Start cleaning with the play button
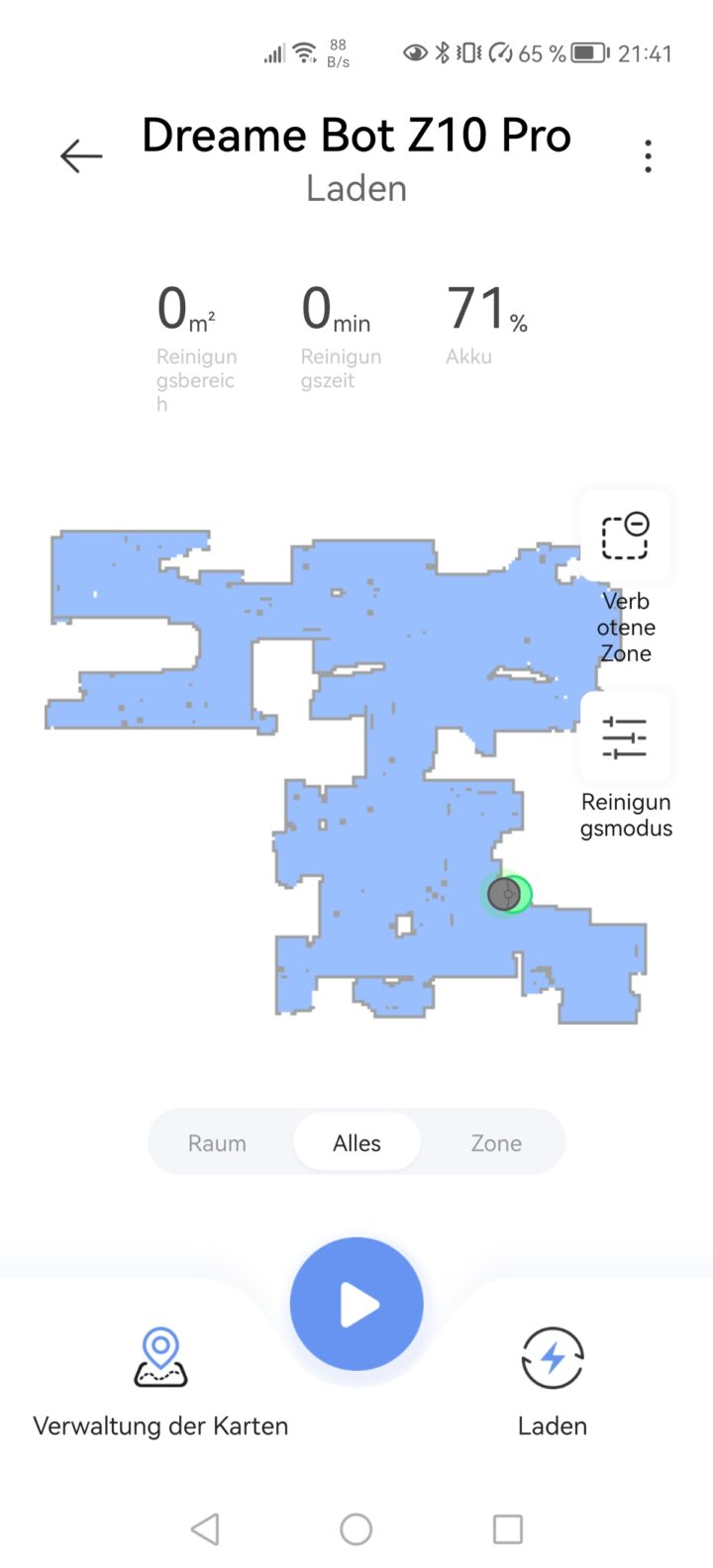Image resolution: width=713 pixels, height=1568 pixels. [x=356, y=1304]
